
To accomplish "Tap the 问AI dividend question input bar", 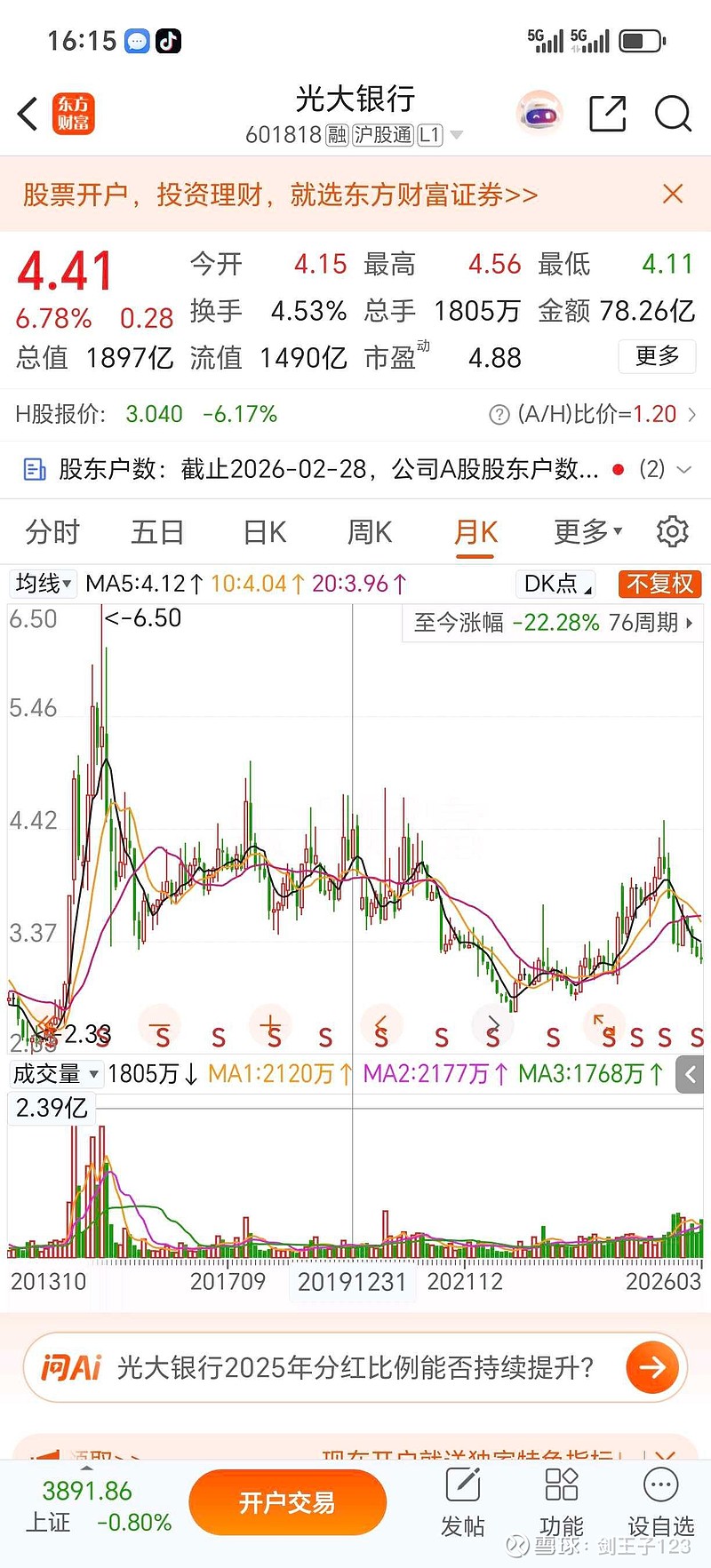I will [355, 1368].
